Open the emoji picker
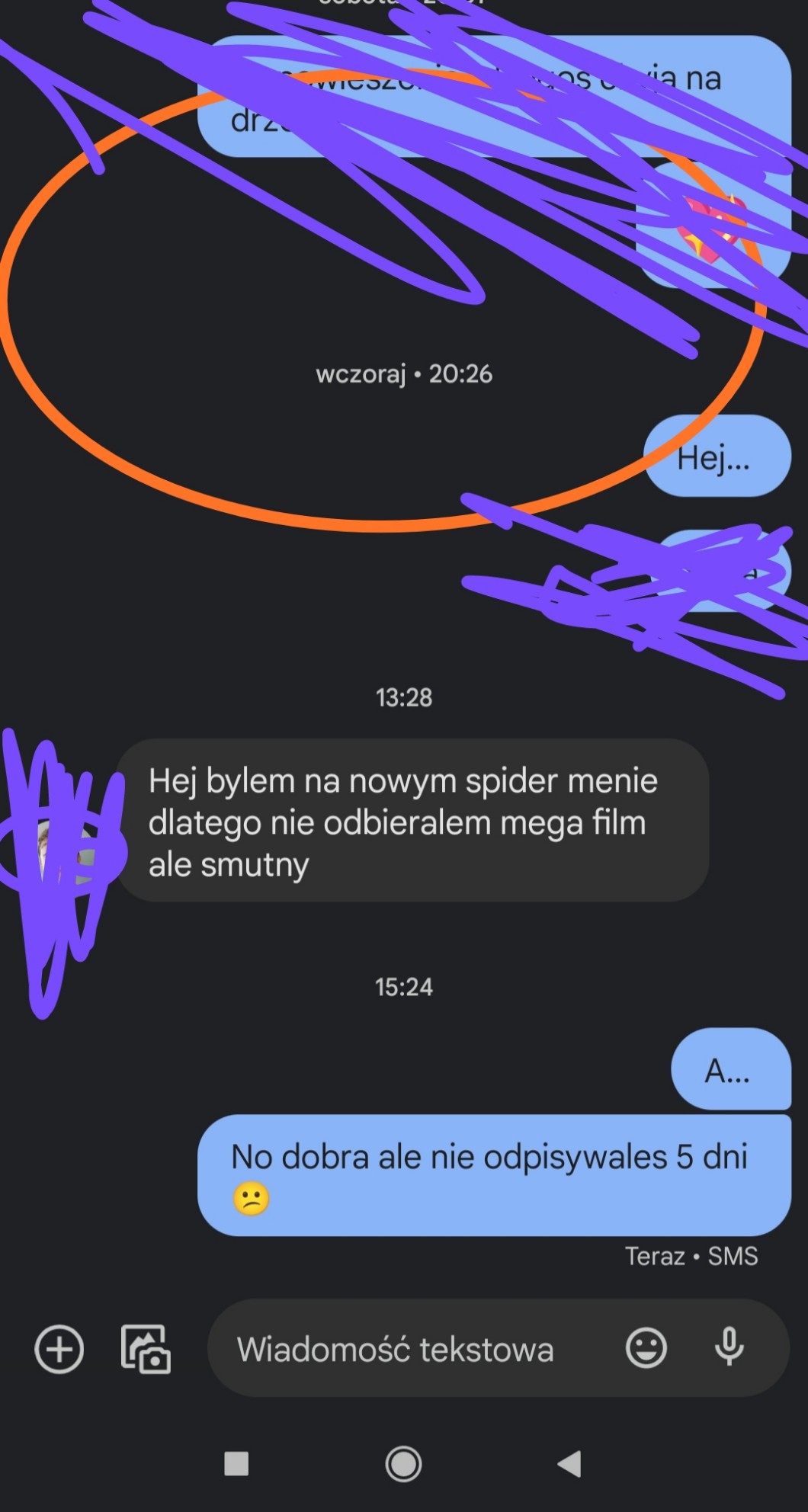 [x=646, y=1348]
